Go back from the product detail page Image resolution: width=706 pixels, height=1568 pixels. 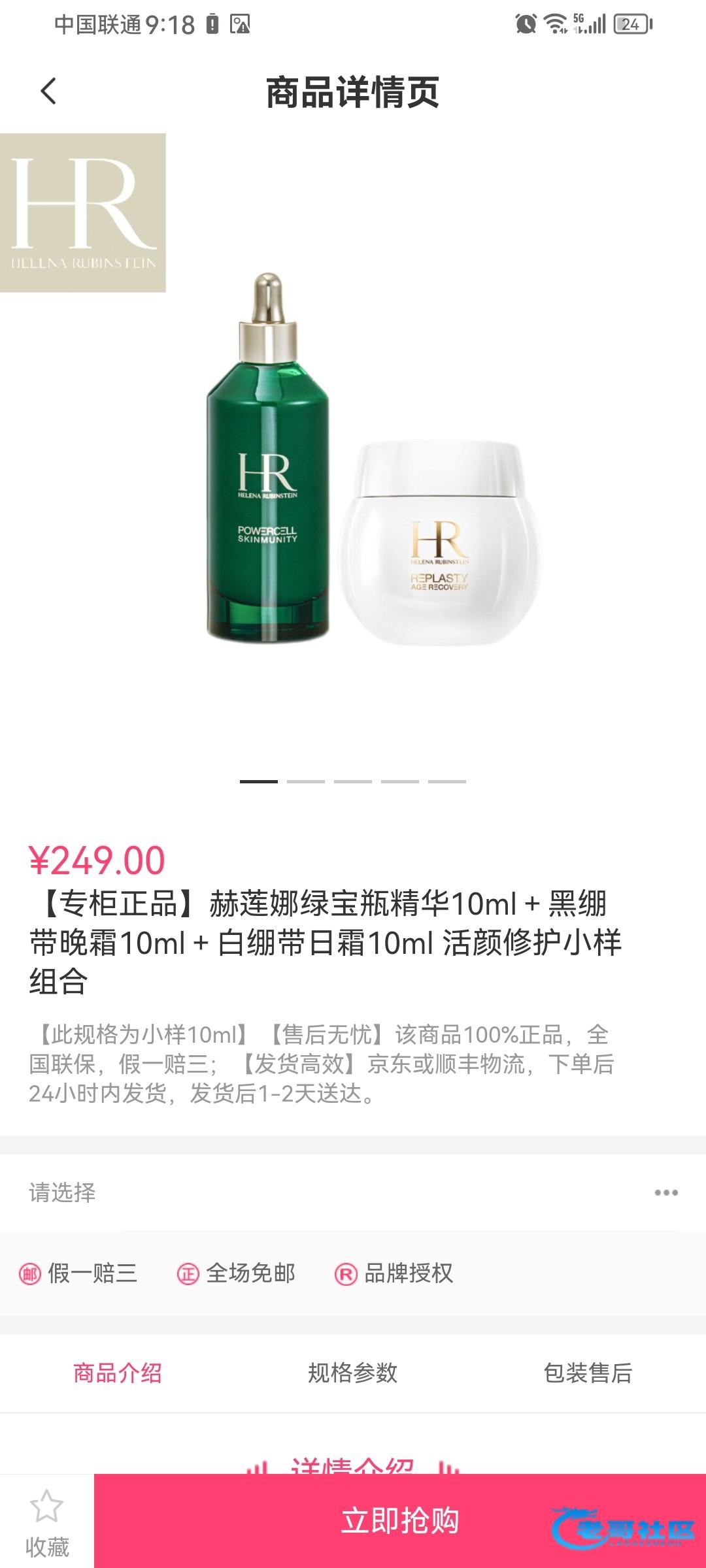[x=48, y=91]
